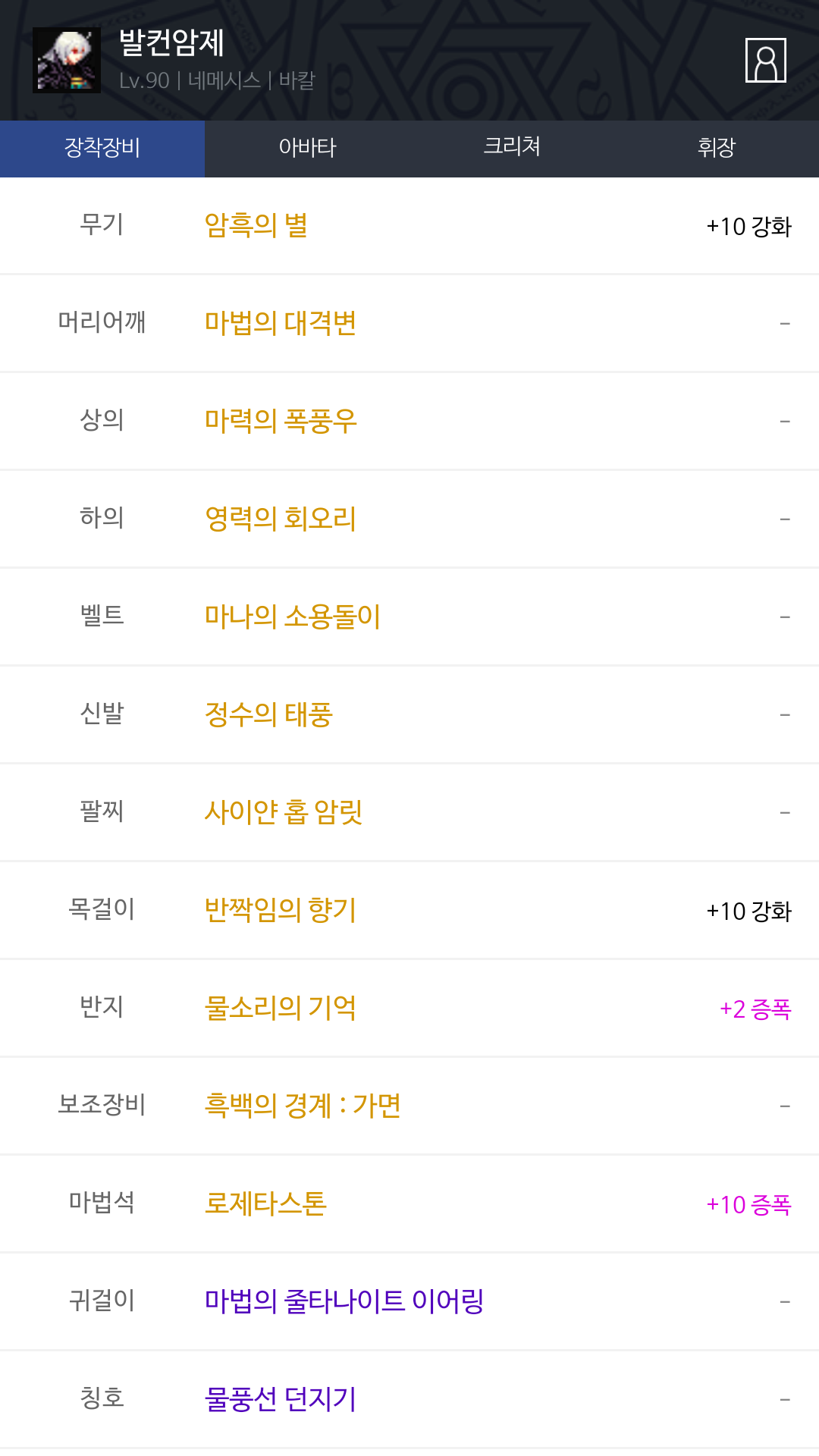This screenshot has width=819, height=1456.
Task: Open top item 마력의 폭풍우
Action: click(281, 422)
